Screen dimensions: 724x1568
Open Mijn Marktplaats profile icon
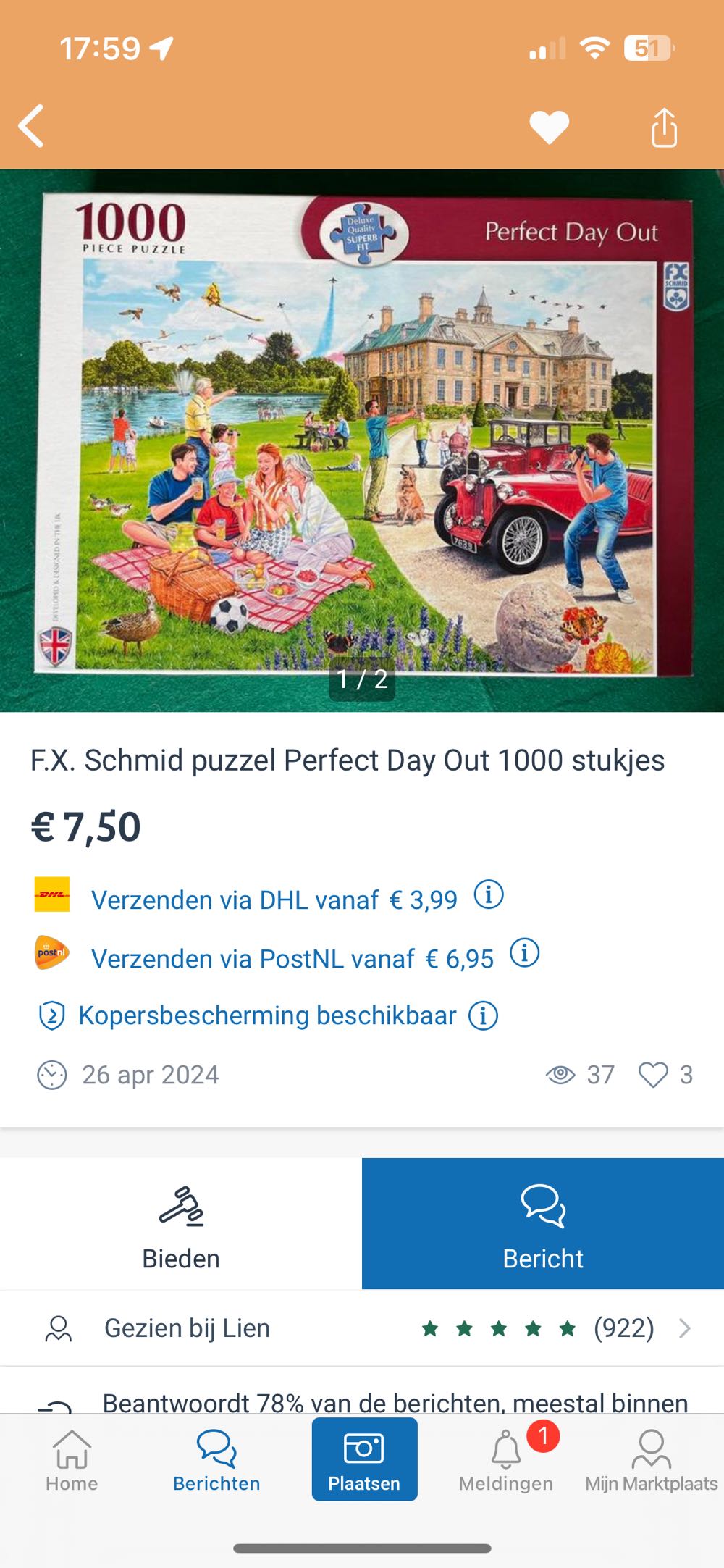coord(652,1457)
